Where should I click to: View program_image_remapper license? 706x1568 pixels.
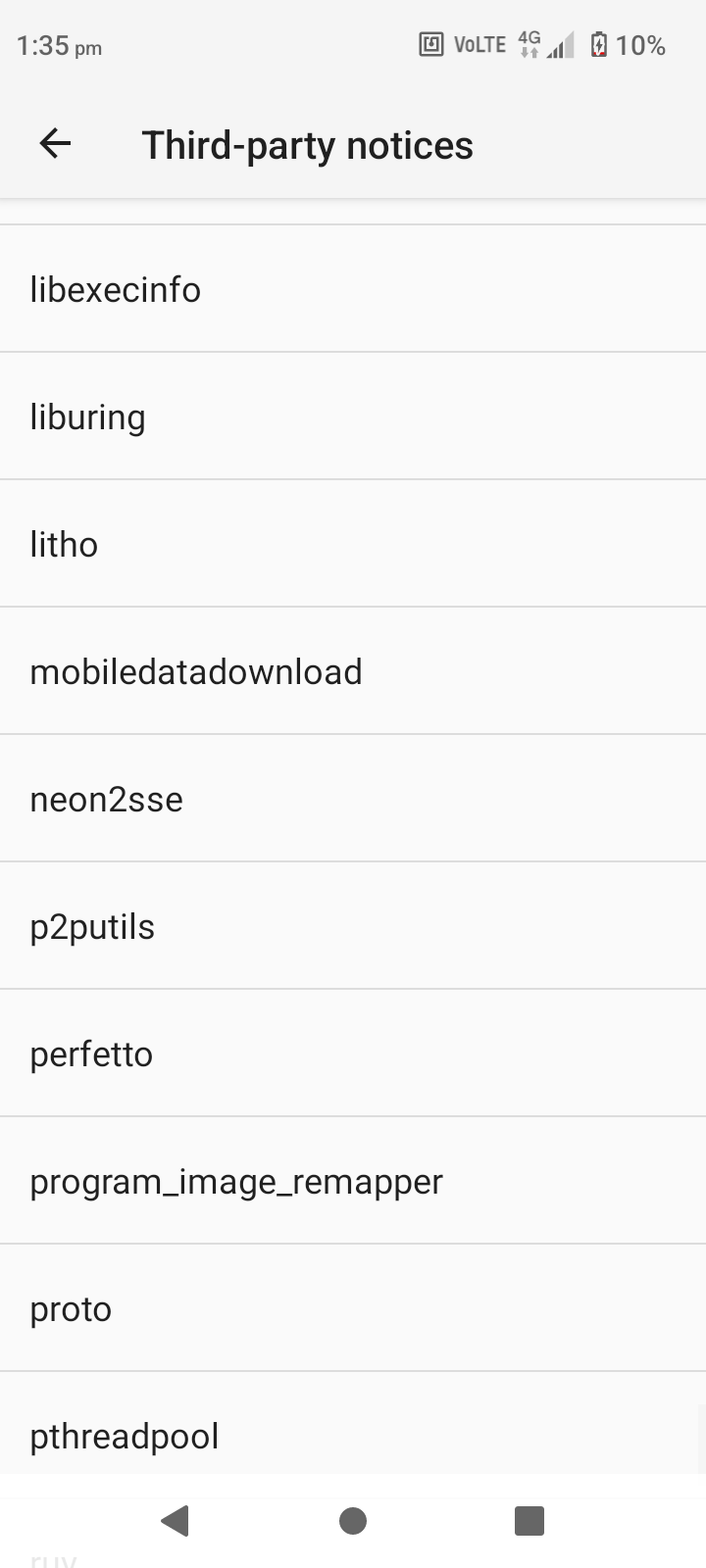coord(353,1181)
